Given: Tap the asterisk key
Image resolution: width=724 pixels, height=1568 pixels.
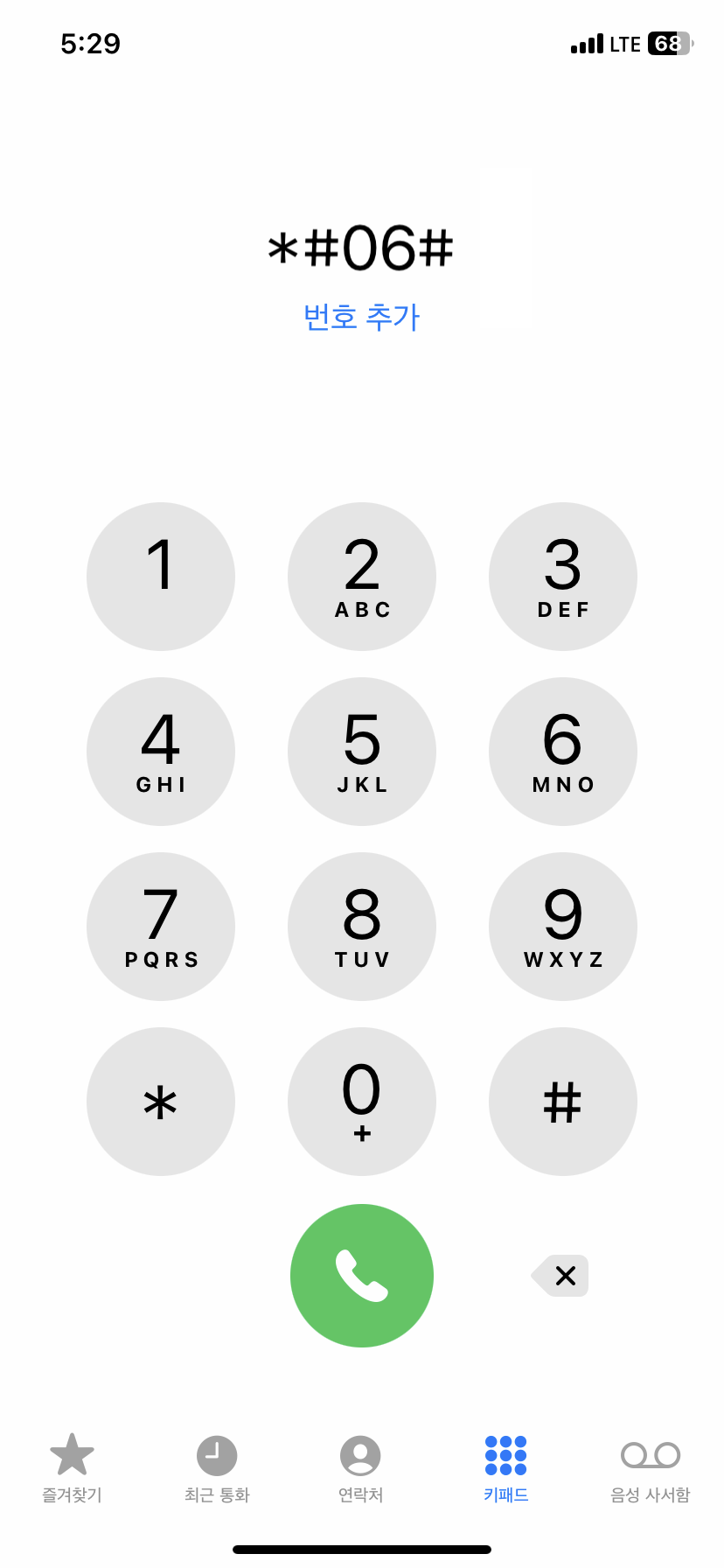Looking at the screenshot, I should point(161,1102).
